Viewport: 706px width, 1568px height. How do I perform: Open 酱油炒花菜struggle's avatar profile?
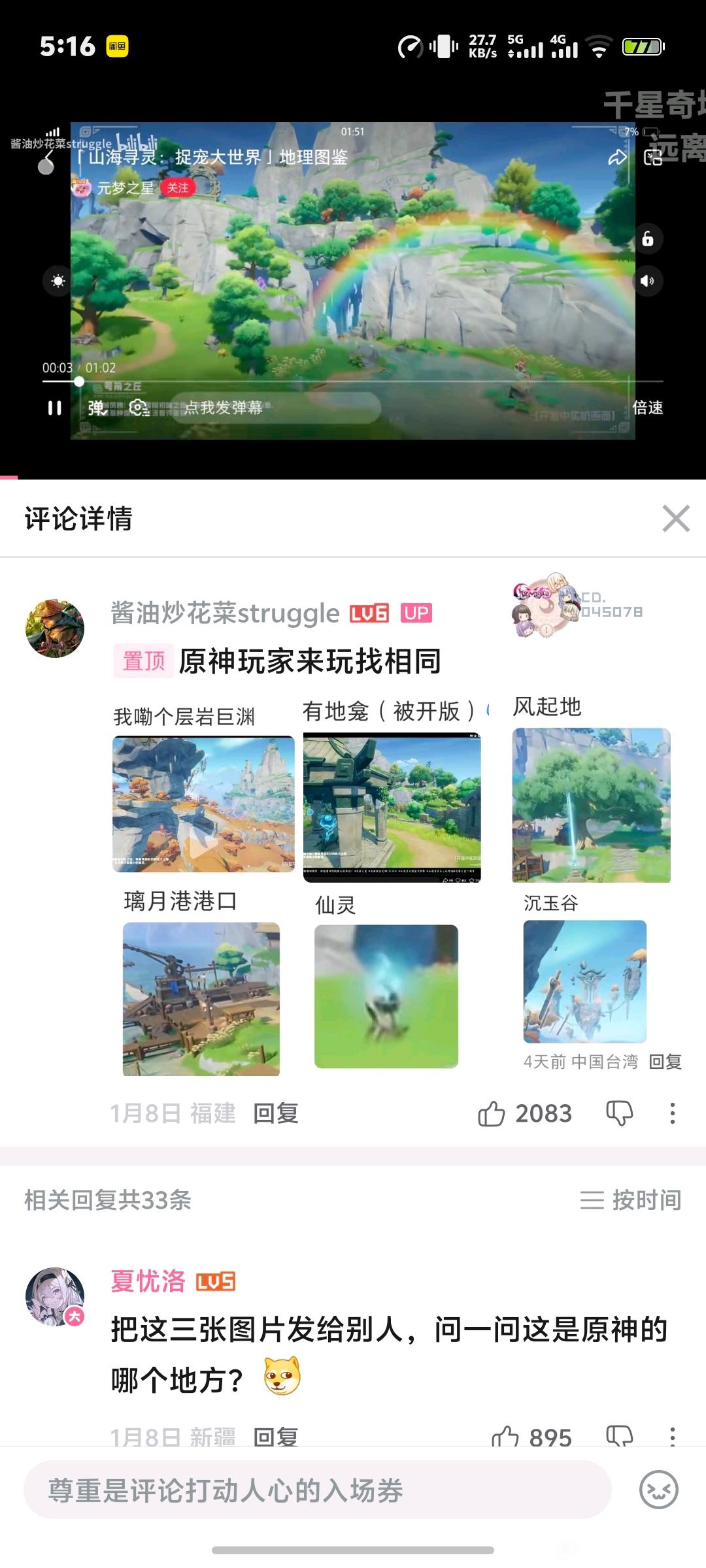coord(55,629)
